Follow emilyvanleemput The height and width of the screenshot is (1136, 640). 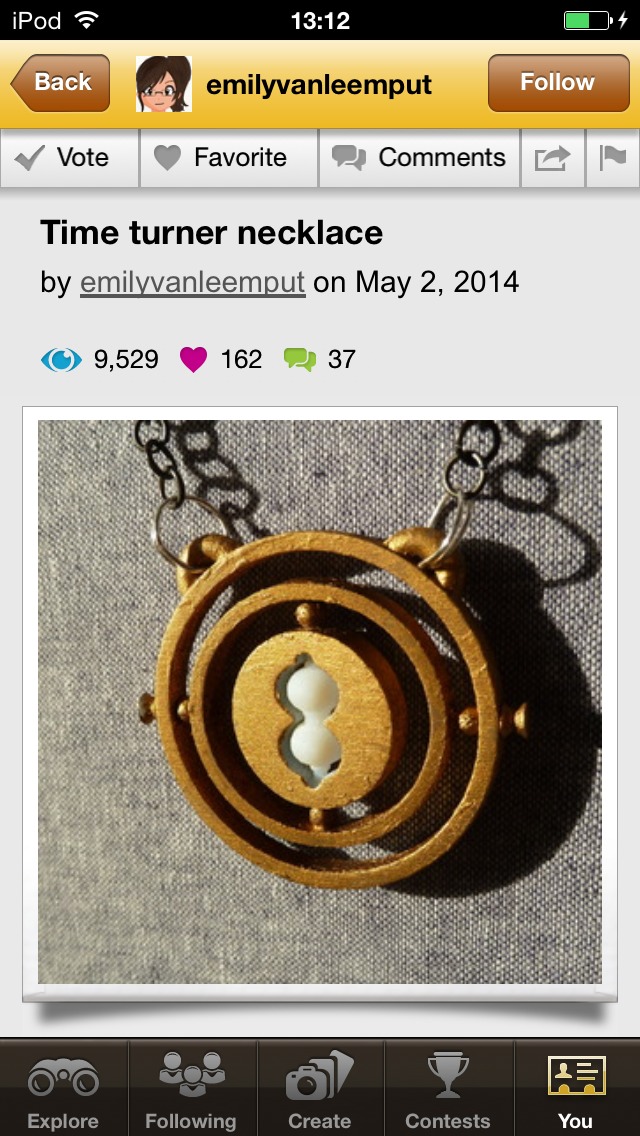556,83
